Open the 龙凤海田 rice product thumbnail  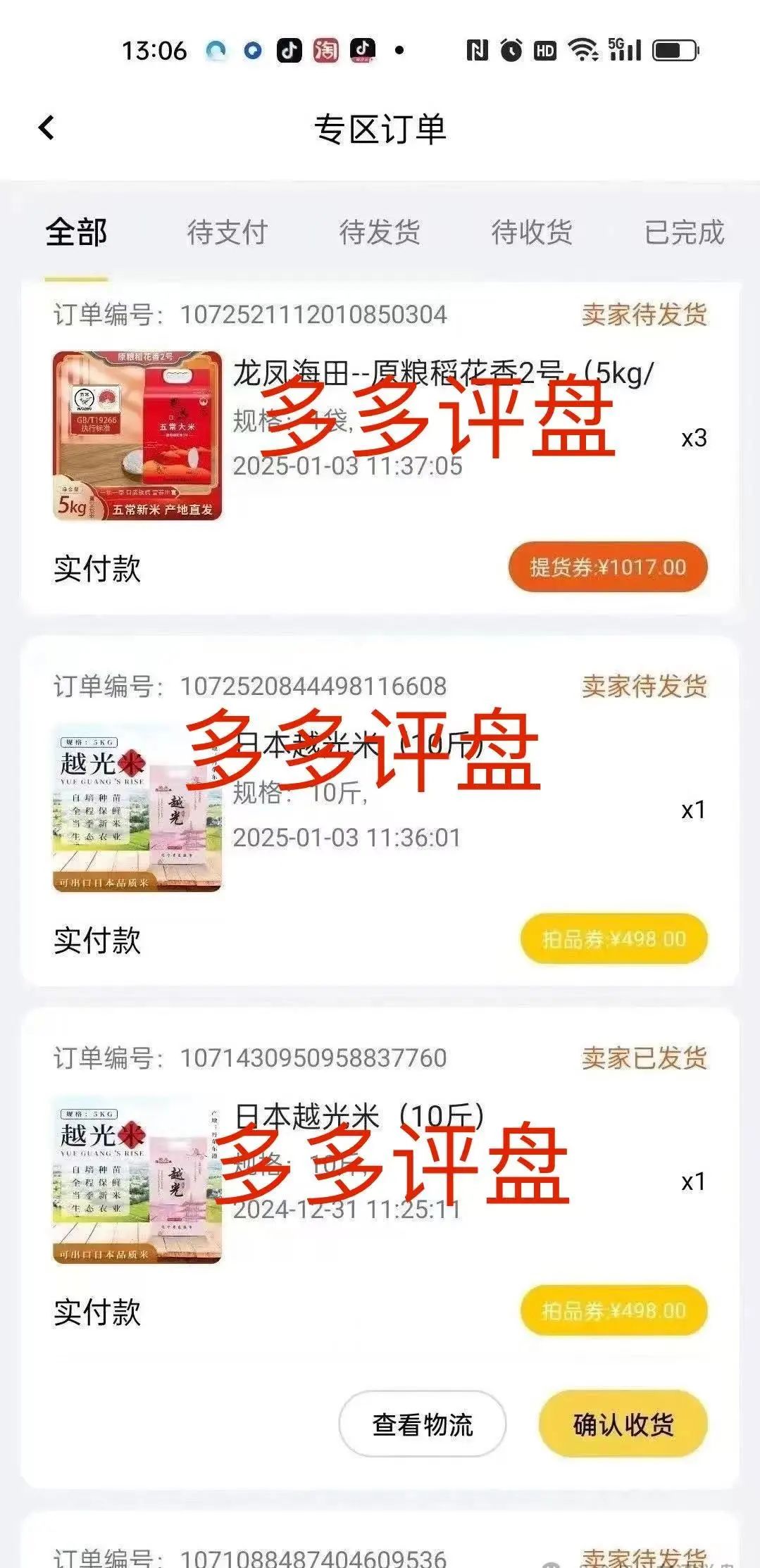coord(136,433)
